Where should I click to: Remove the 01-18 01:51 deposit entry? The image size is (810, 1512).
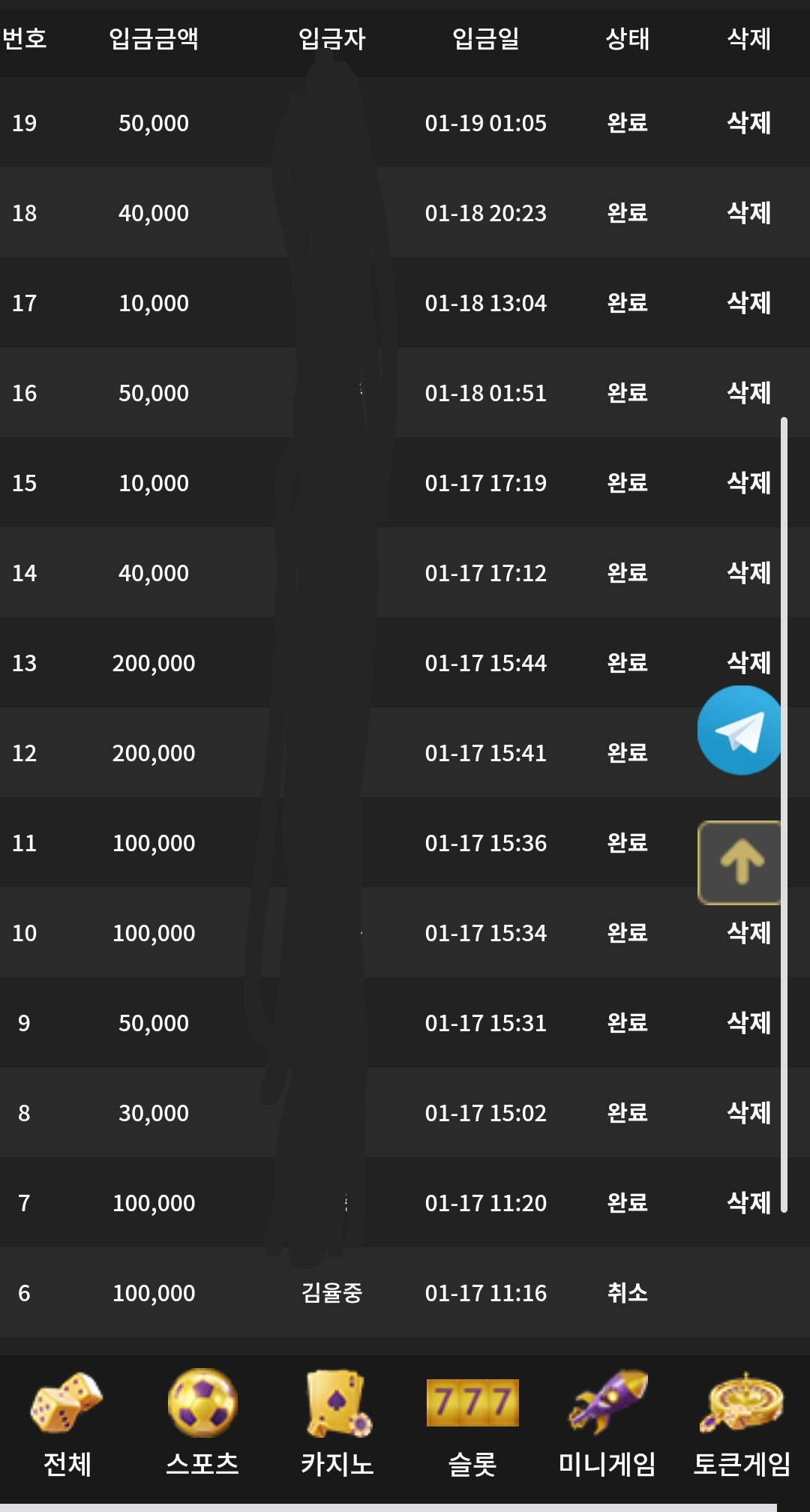tap(748, 392)
